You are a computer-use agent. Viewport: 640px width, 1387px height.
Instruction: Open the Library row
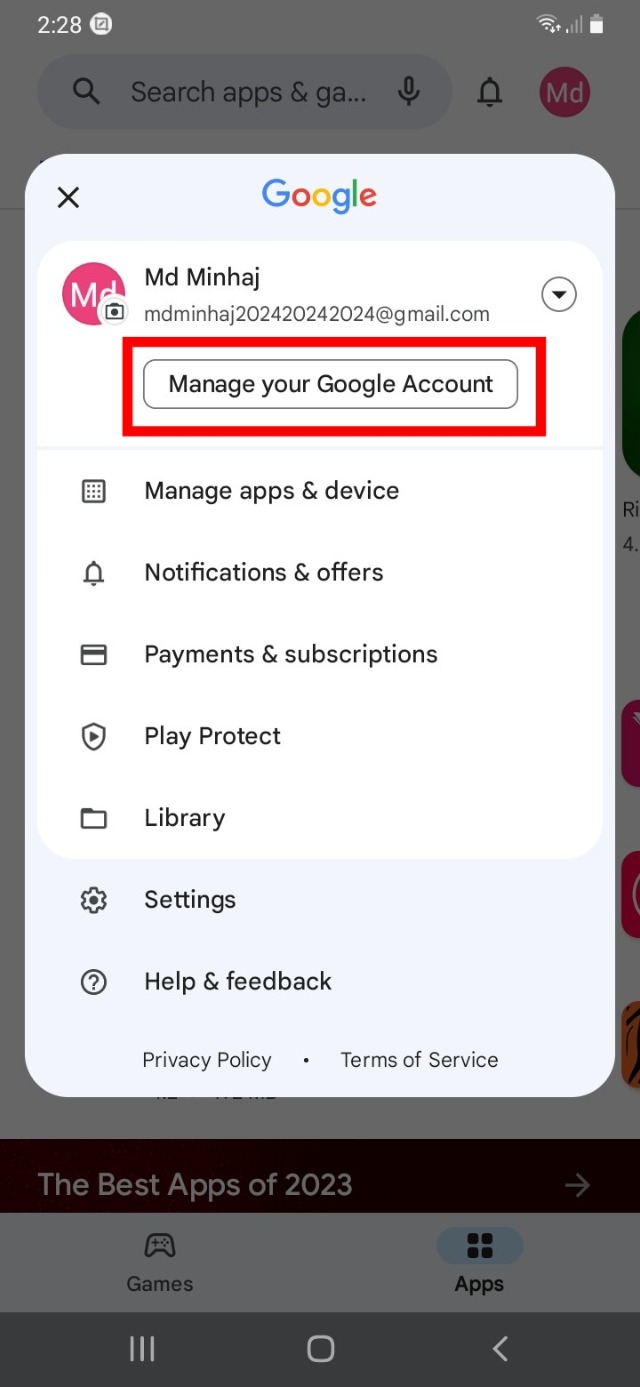[184, 818]
